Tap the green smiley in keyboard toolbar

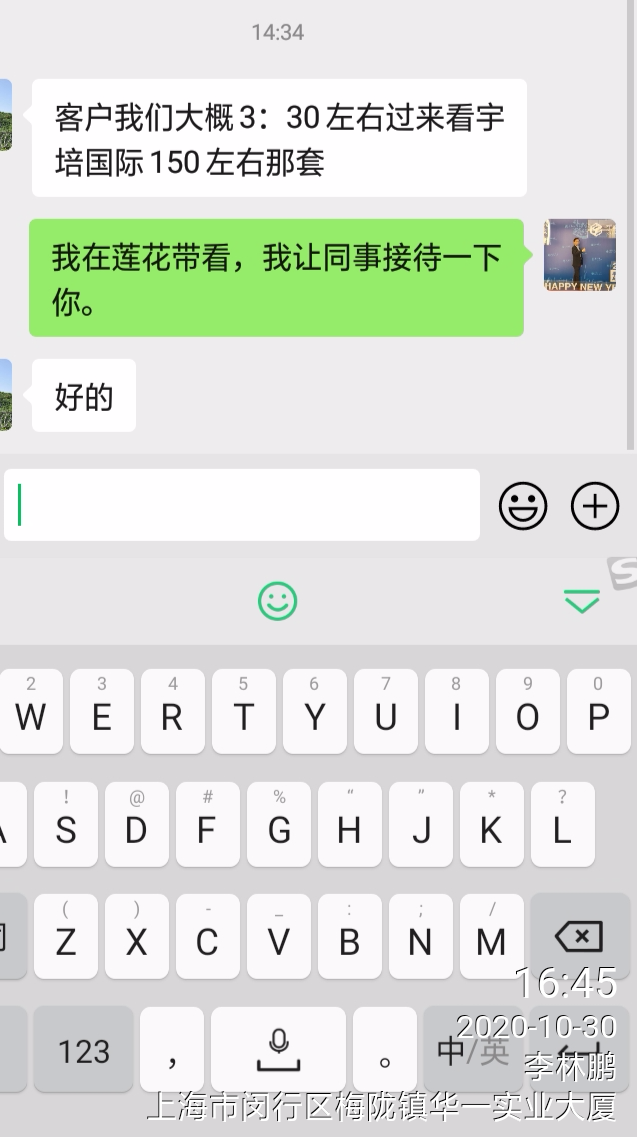[278, 601]
